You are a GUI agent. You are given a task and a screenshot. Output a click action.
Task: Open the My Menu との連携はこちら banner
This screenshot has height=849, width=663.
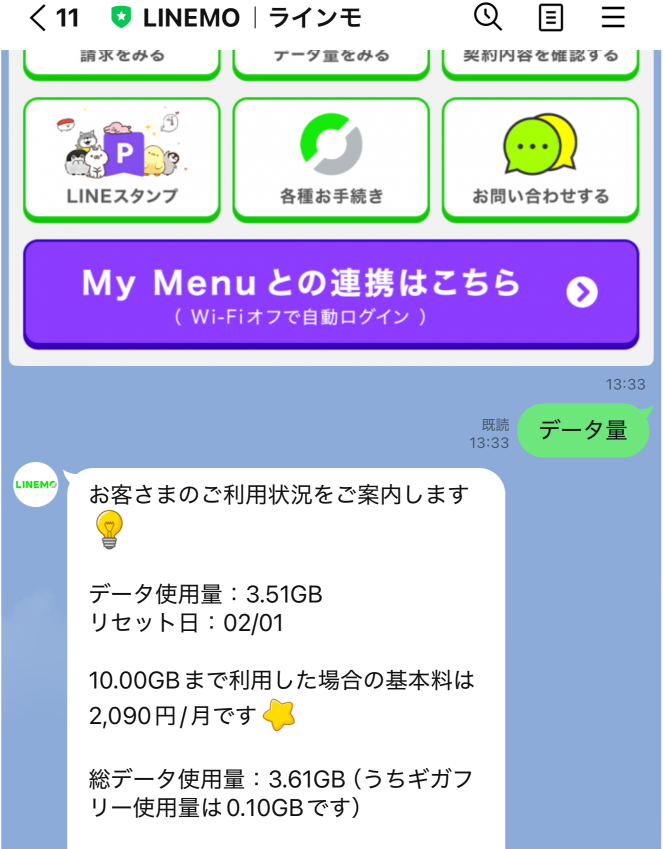click(331, 292)
